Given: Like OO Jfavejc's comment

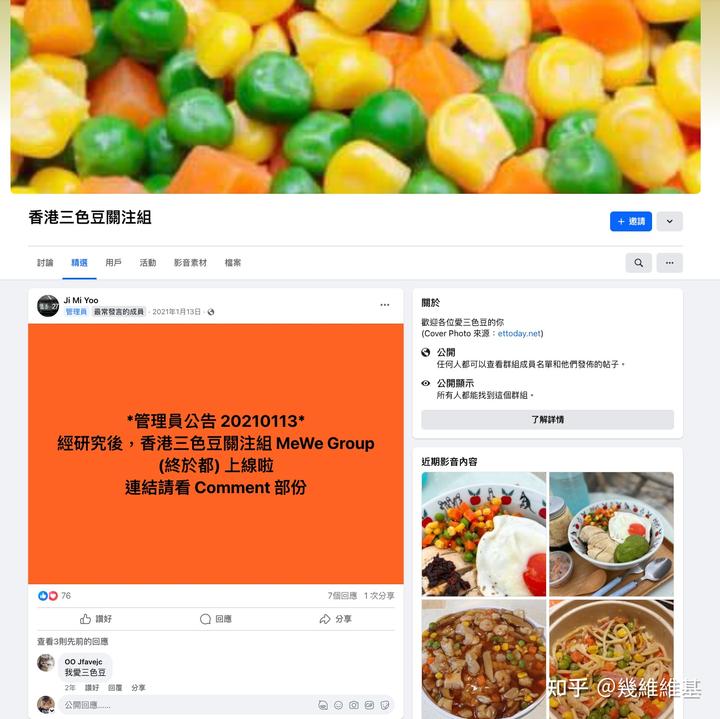Looking at the screenshot, I should pos(91,688).
